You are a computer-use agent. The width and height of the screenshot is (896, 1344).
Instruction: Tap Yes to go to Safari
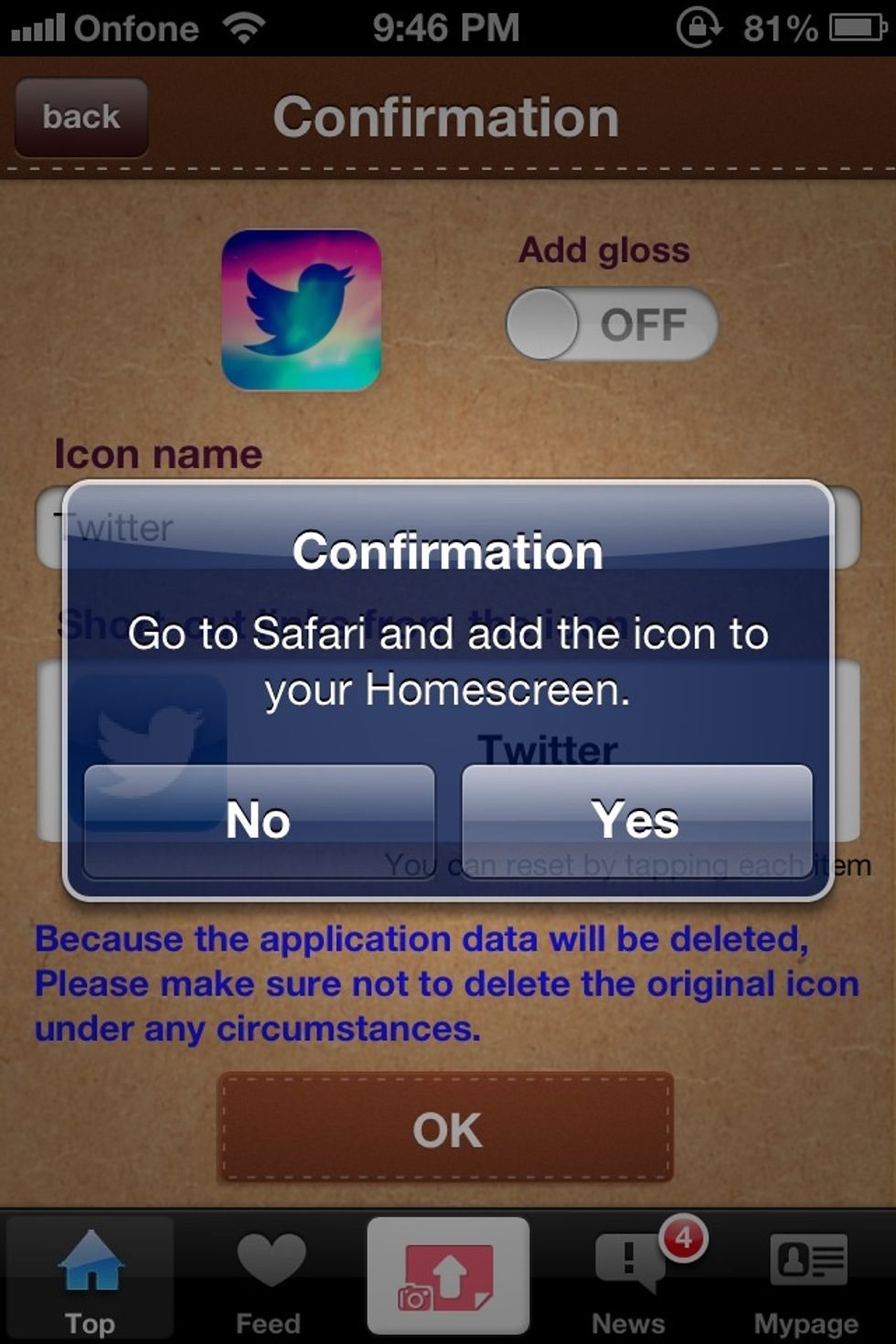point(636,820)
